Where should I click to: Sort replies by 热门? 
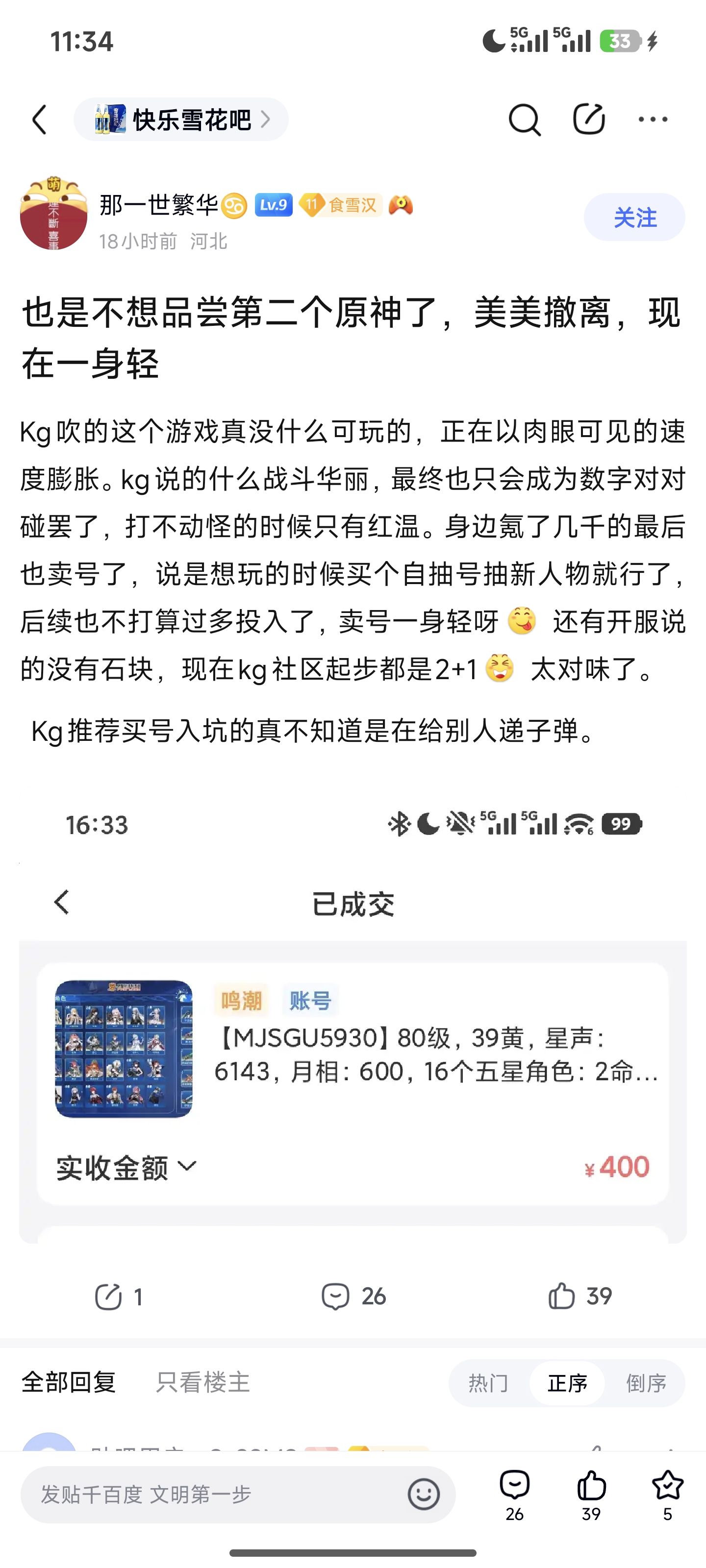[488, 1384]
